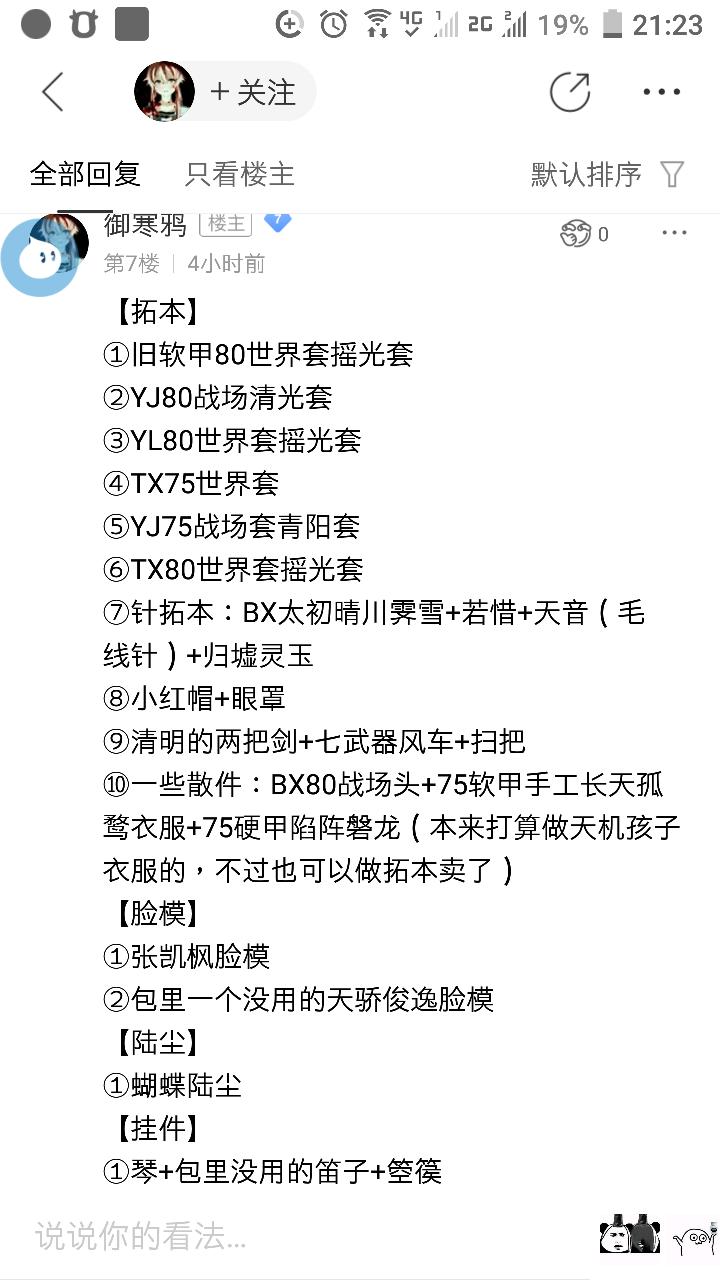Open the 默认排序 sort filter
The height and width of the screenshot is (1280, 720).
pyautogui.click(x=608, y=174)
